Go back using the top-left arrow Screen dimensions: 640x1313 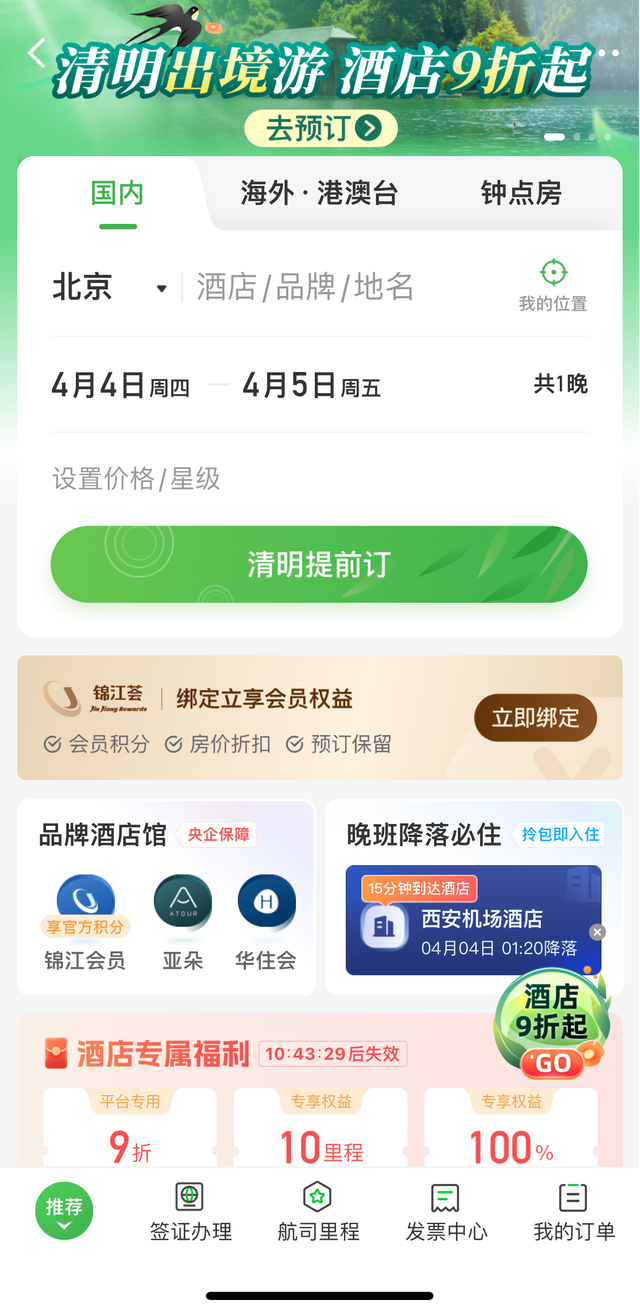coord(37,52)
